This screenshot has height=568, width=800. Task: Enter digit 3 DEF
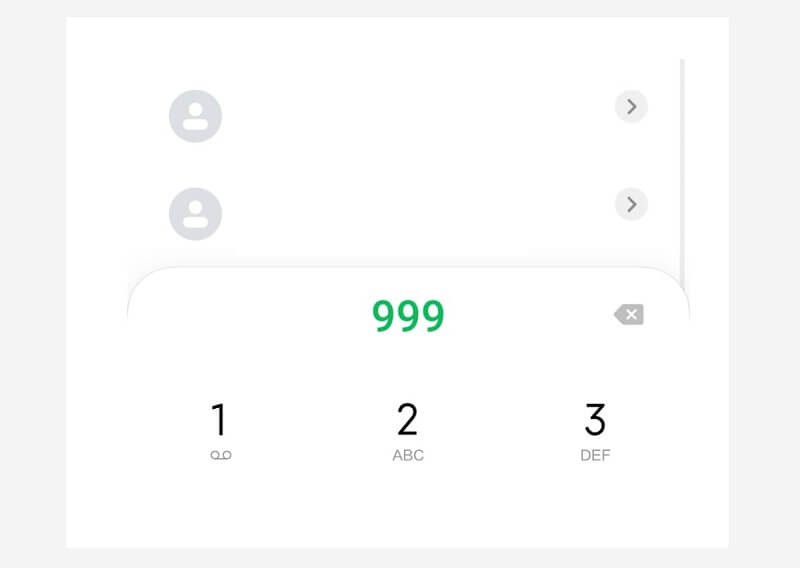595,430
